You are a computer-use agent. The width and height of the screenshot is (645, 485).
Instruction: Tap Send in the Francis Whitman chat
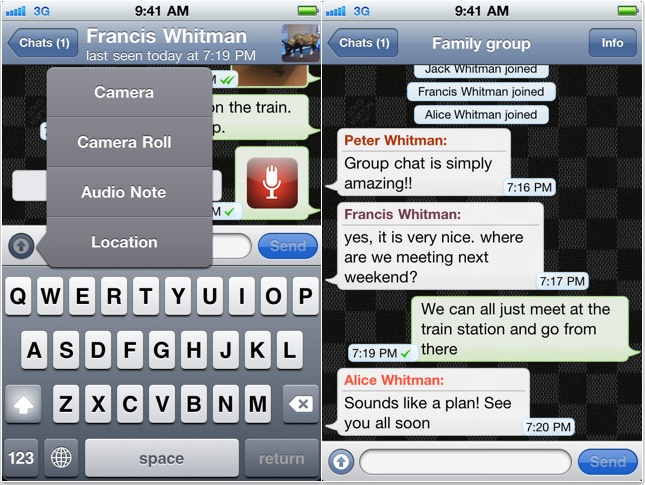287,246
